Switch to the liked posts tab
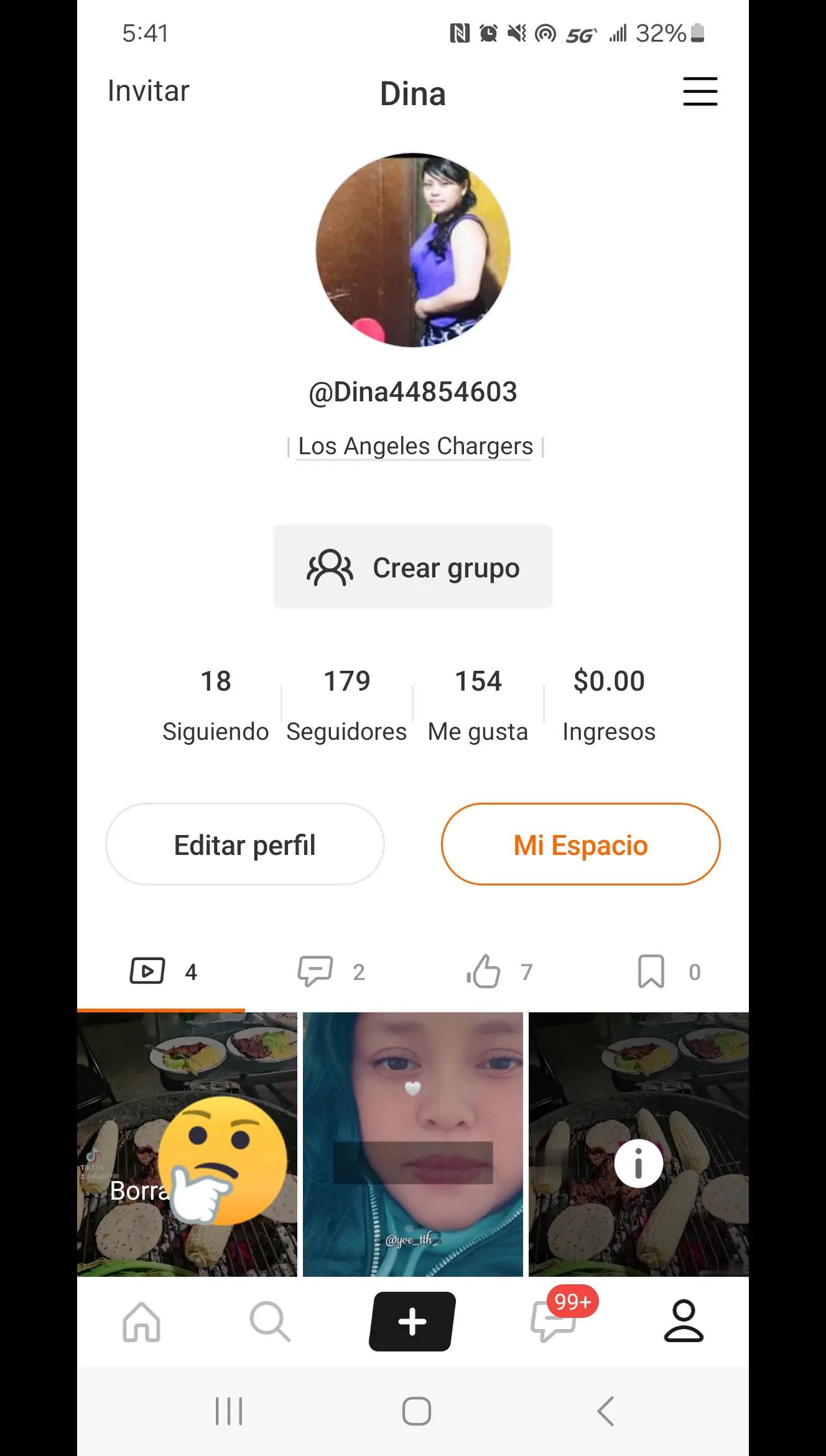The height and width of the screenshot is (1456, 826). click(499, 972)
